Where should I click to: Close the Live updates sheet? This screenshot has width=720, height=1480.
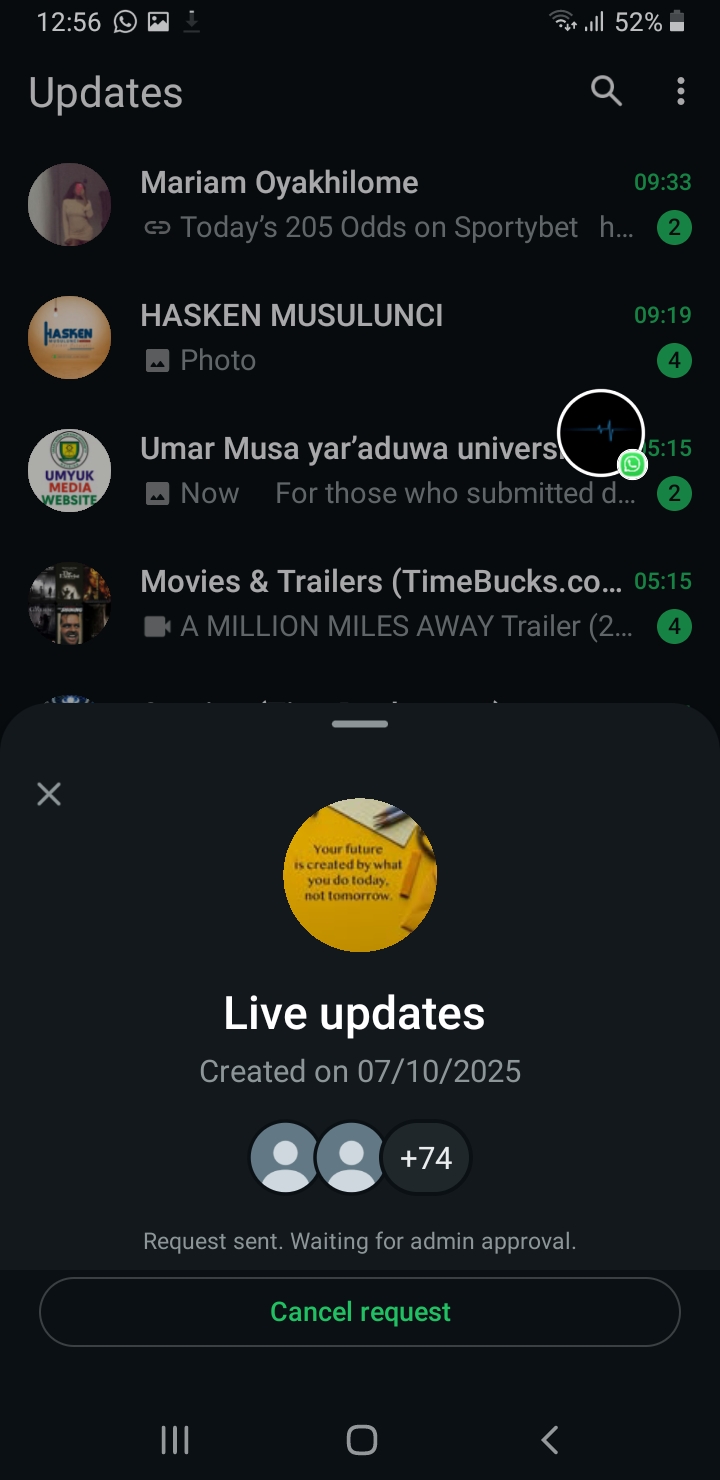pos(49,795)
